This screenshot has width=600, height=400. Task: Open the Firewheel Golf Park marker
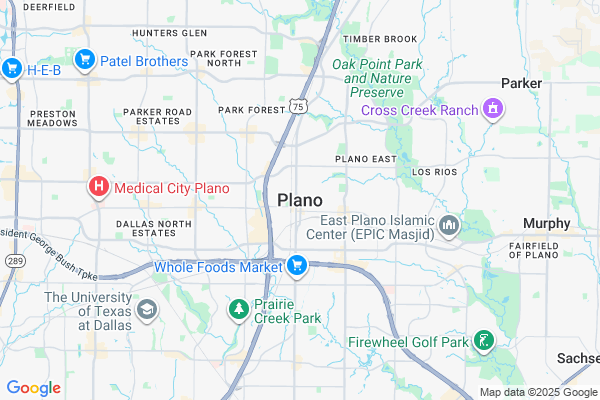483,343
